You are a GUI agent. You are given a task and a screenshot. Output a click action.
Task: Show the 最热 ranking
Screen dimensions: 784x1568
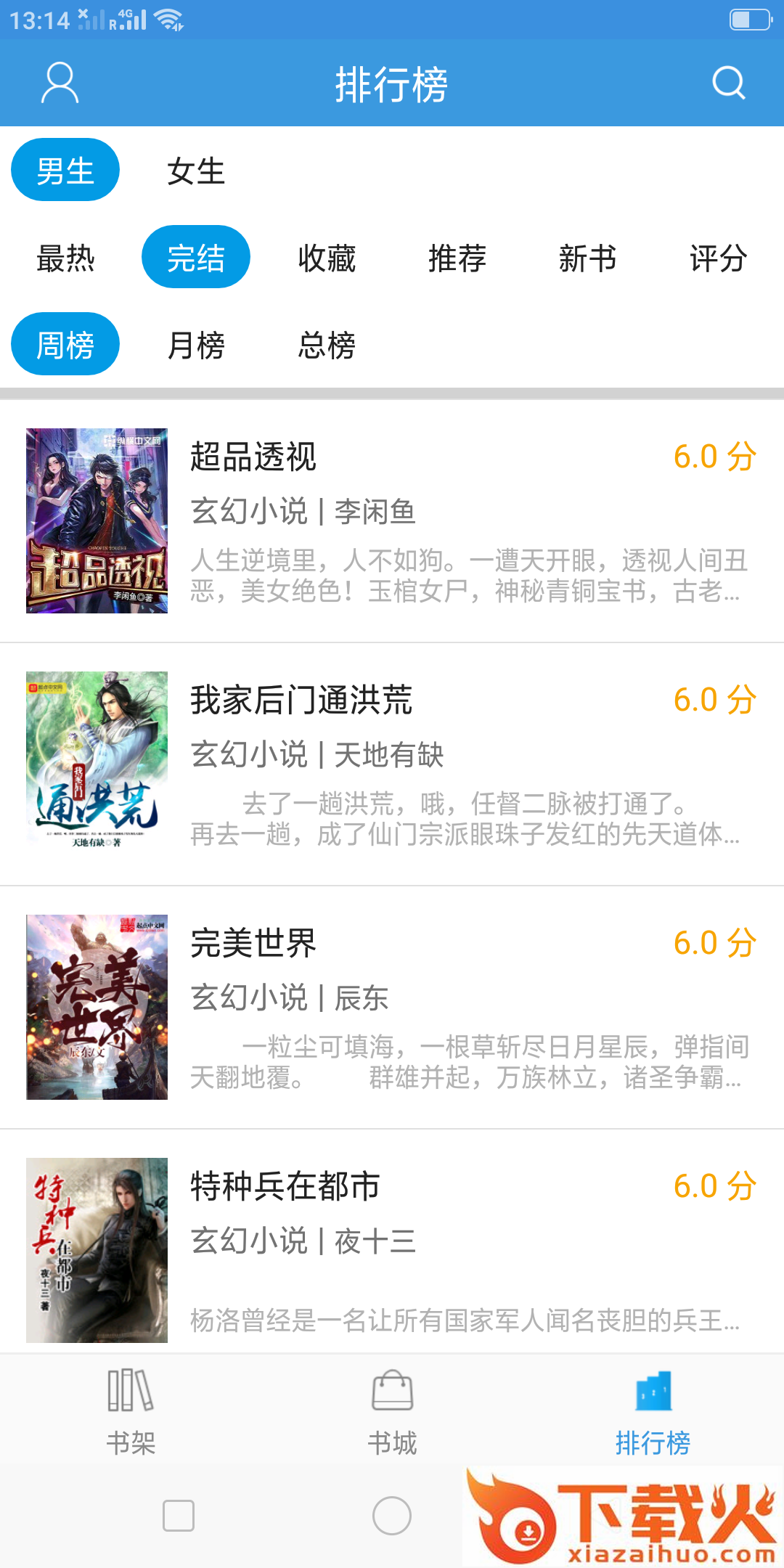pyautogui.click(x=65, y=258)
